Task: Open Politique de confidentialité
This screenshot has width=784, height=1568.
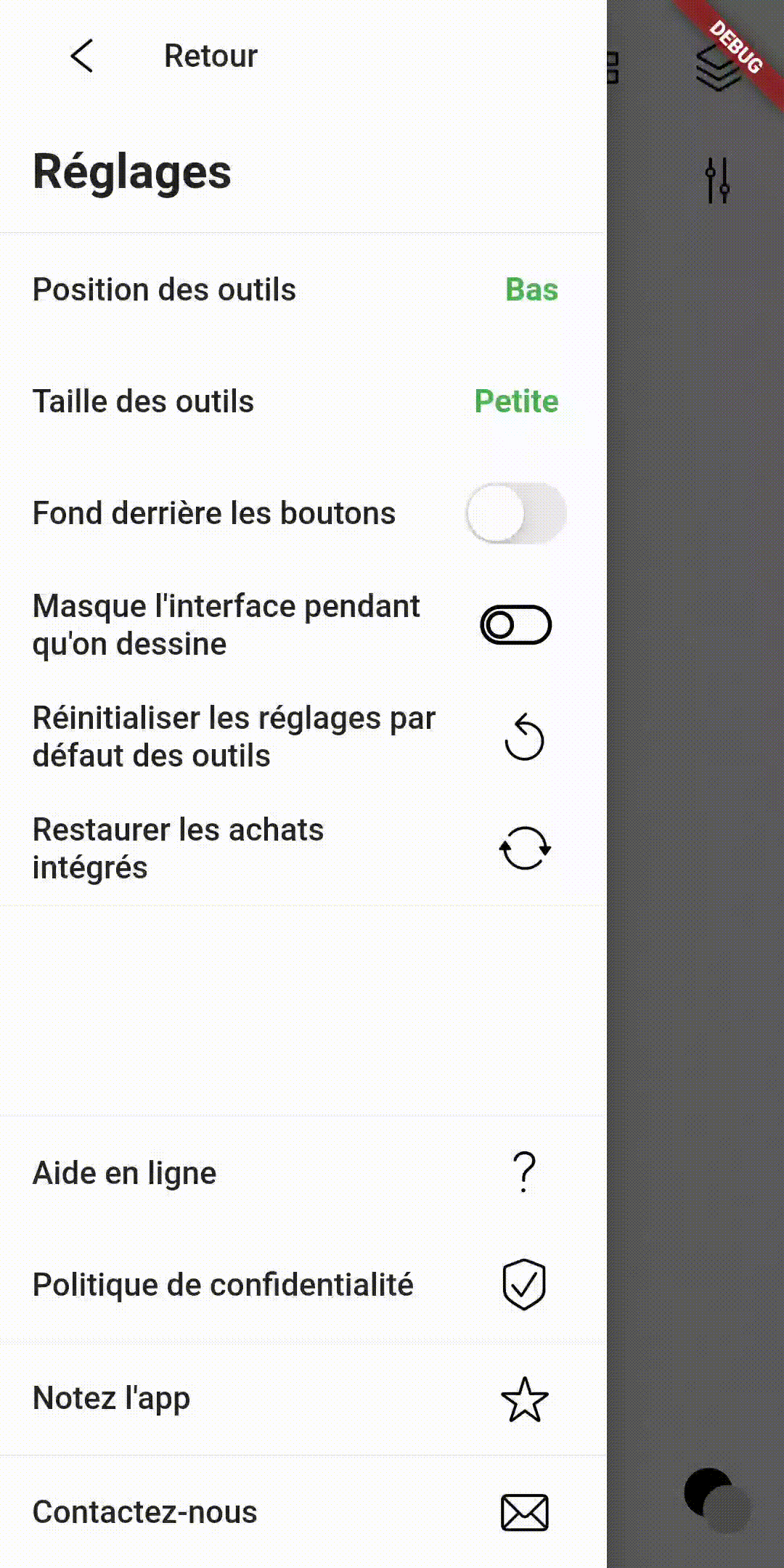Action: [303, 1285]
